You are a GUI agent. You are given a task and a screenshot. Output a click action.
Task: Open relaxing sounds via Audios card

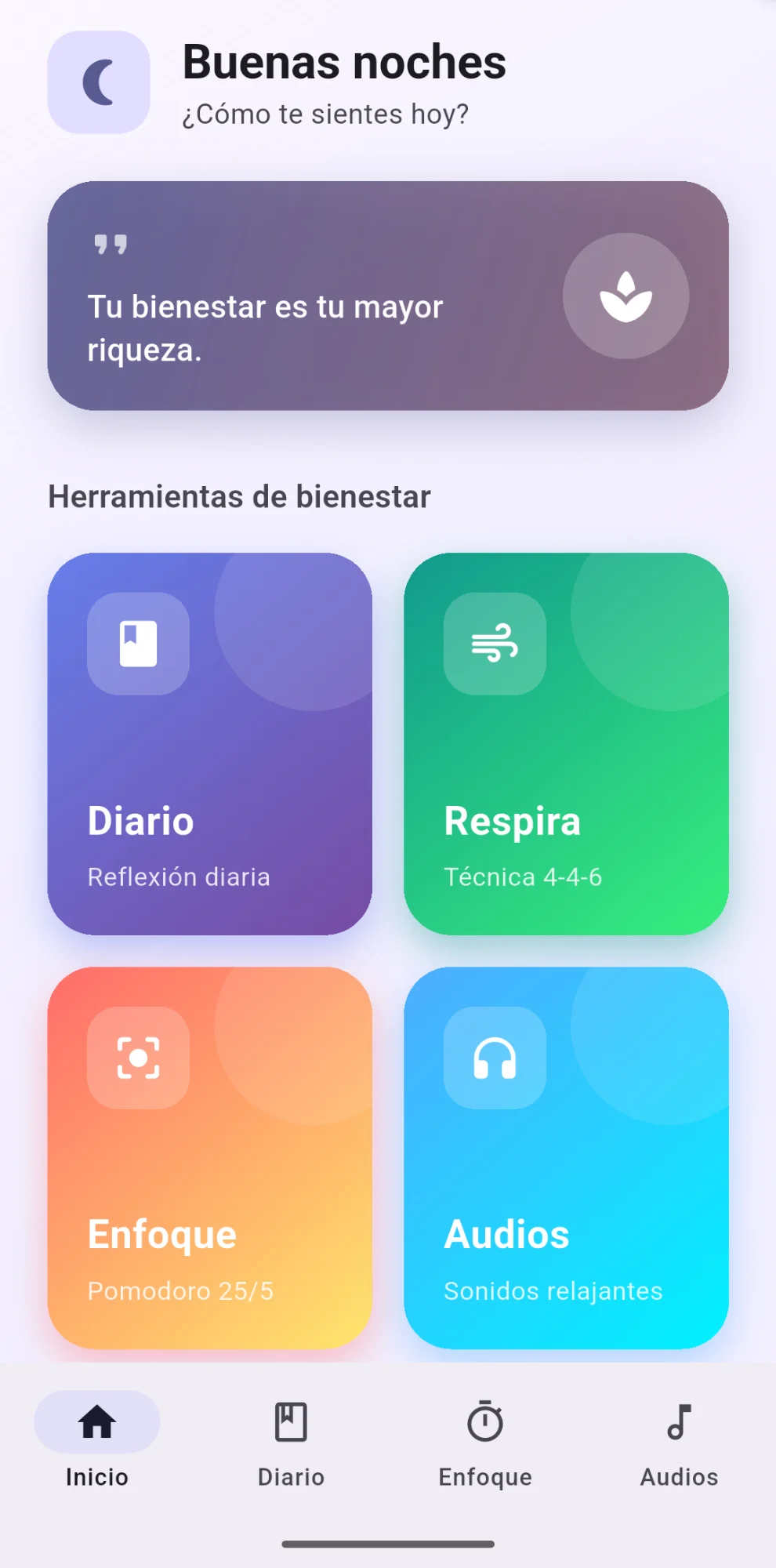coord(566,1160)
